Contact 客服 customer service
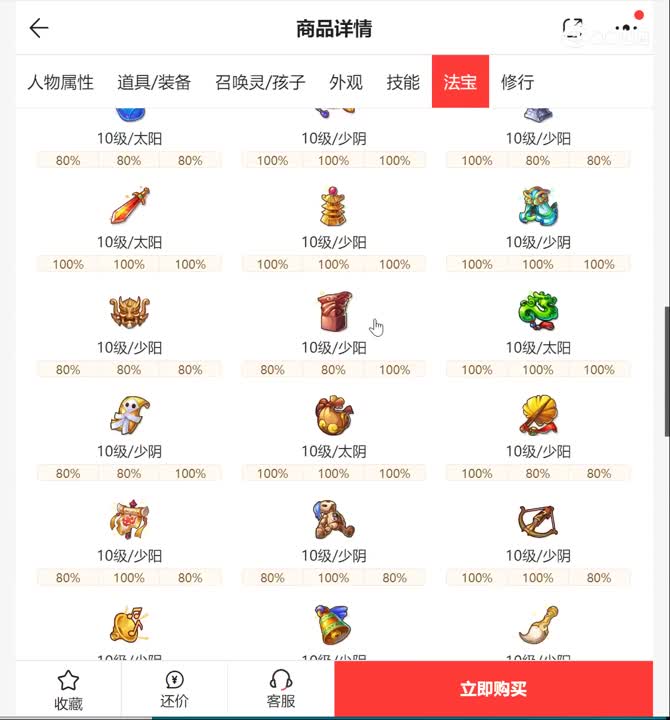Viewport: 670px width, 720px height. (281, 690)
